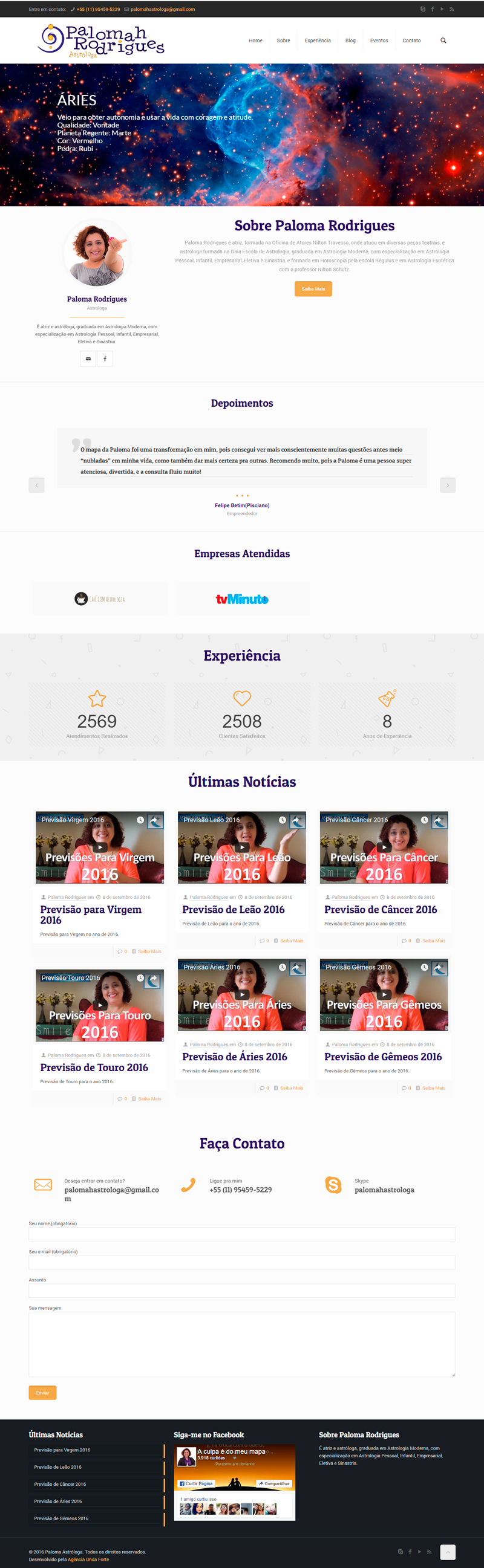Submit the form with Enviar button
Image resolution: width=484 pixels, height=1568 pixels.
click(x=42, y=1393)
